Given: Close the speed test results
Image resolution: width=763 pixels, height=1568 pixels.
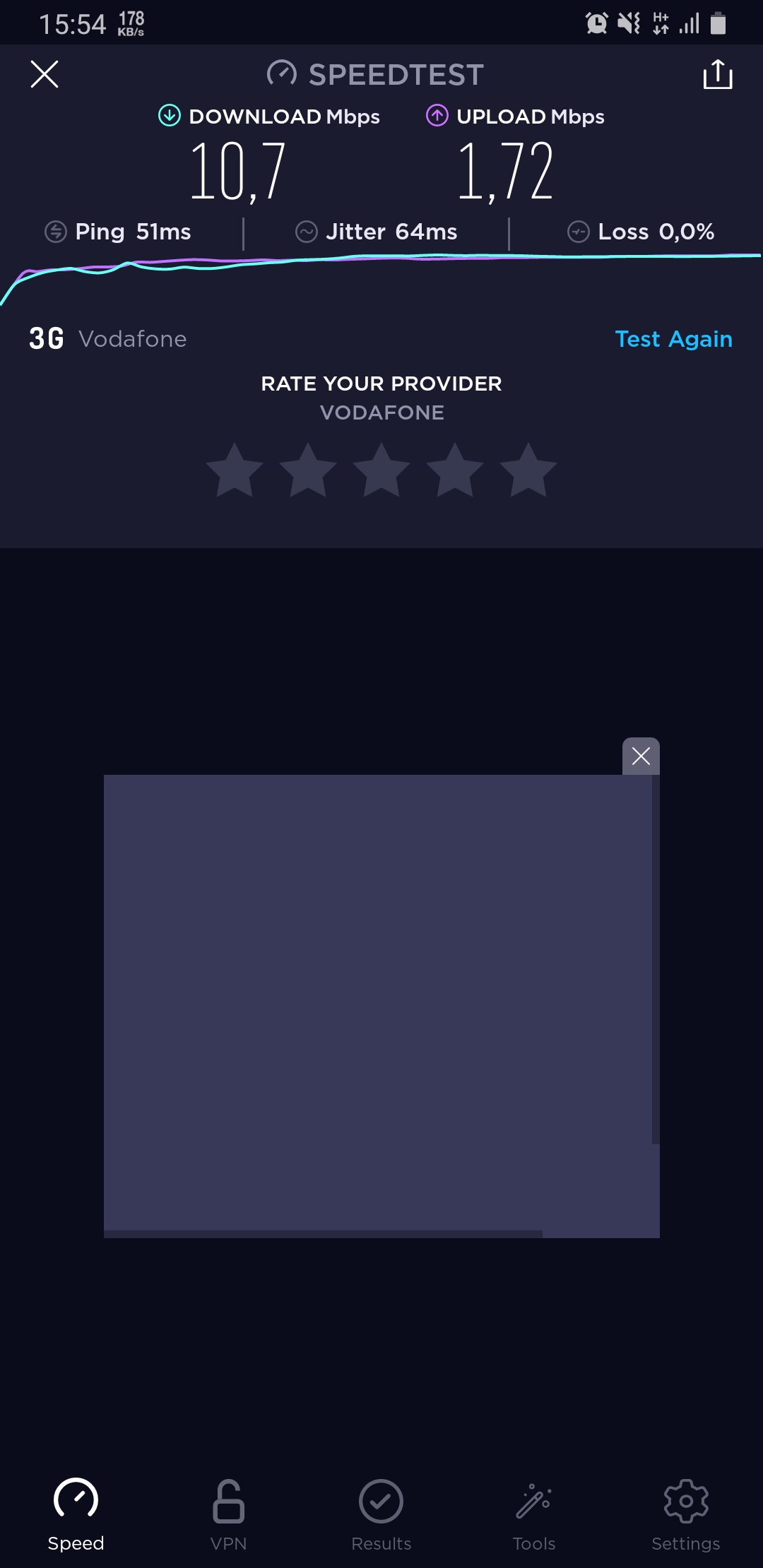Looking at the screenshot, I should point(45,74).
